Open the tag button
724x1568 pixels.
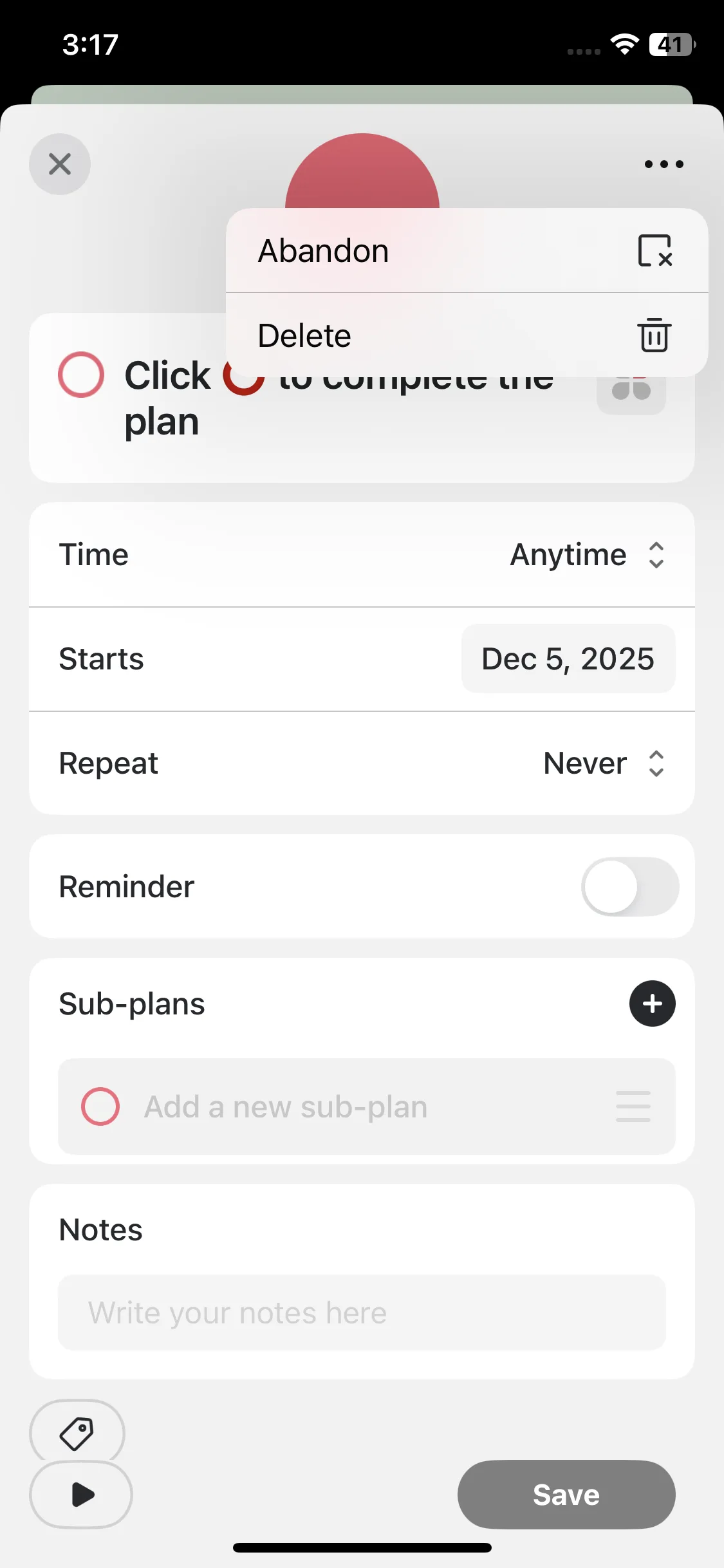click(77, 1433)
